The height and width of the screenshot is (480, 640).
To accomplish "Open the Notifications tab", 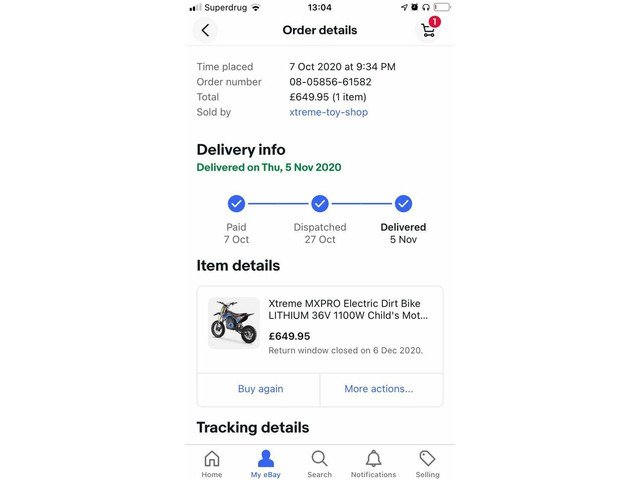I will point(373,463).
